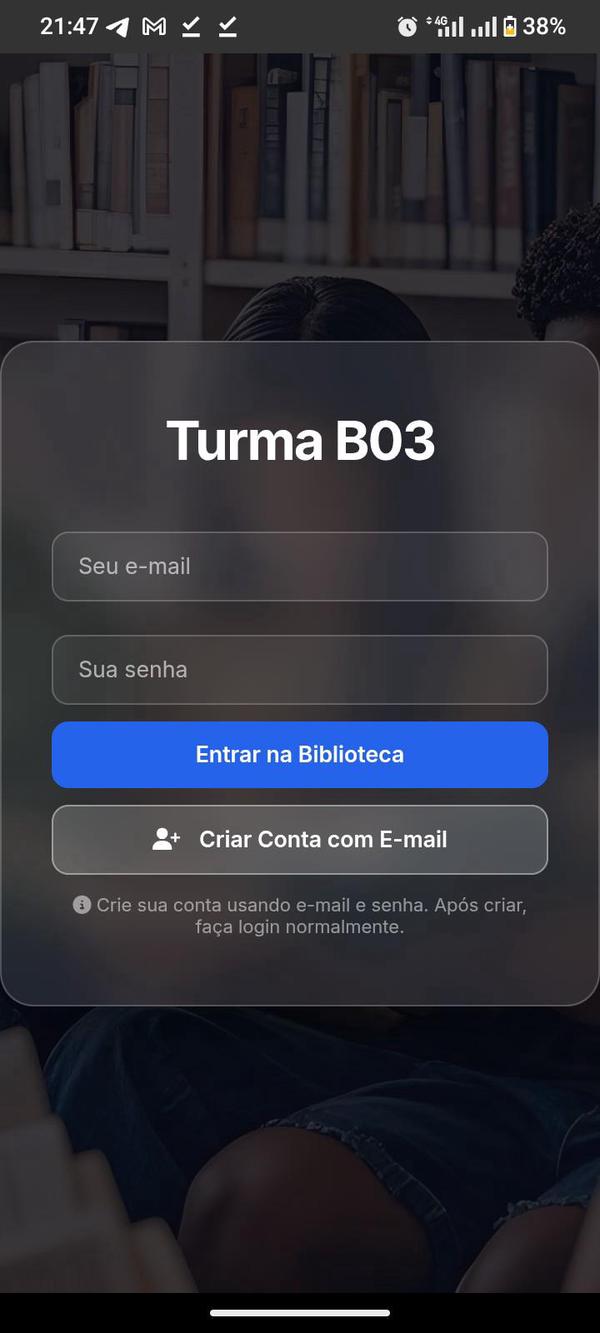600x1333 pixels.
Task: Tap the Sua senha password field
Action: click(x=300, y=670)
